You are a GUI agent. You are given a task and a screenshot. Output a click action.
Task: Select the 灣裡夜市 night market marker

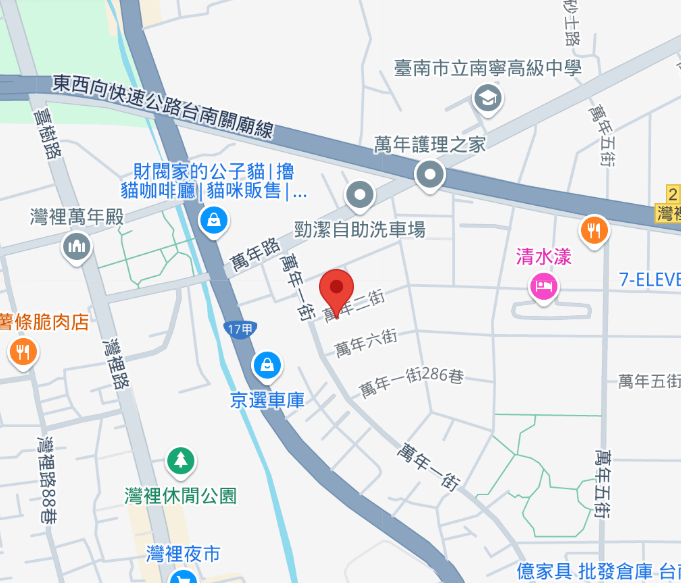click(182, 575)
